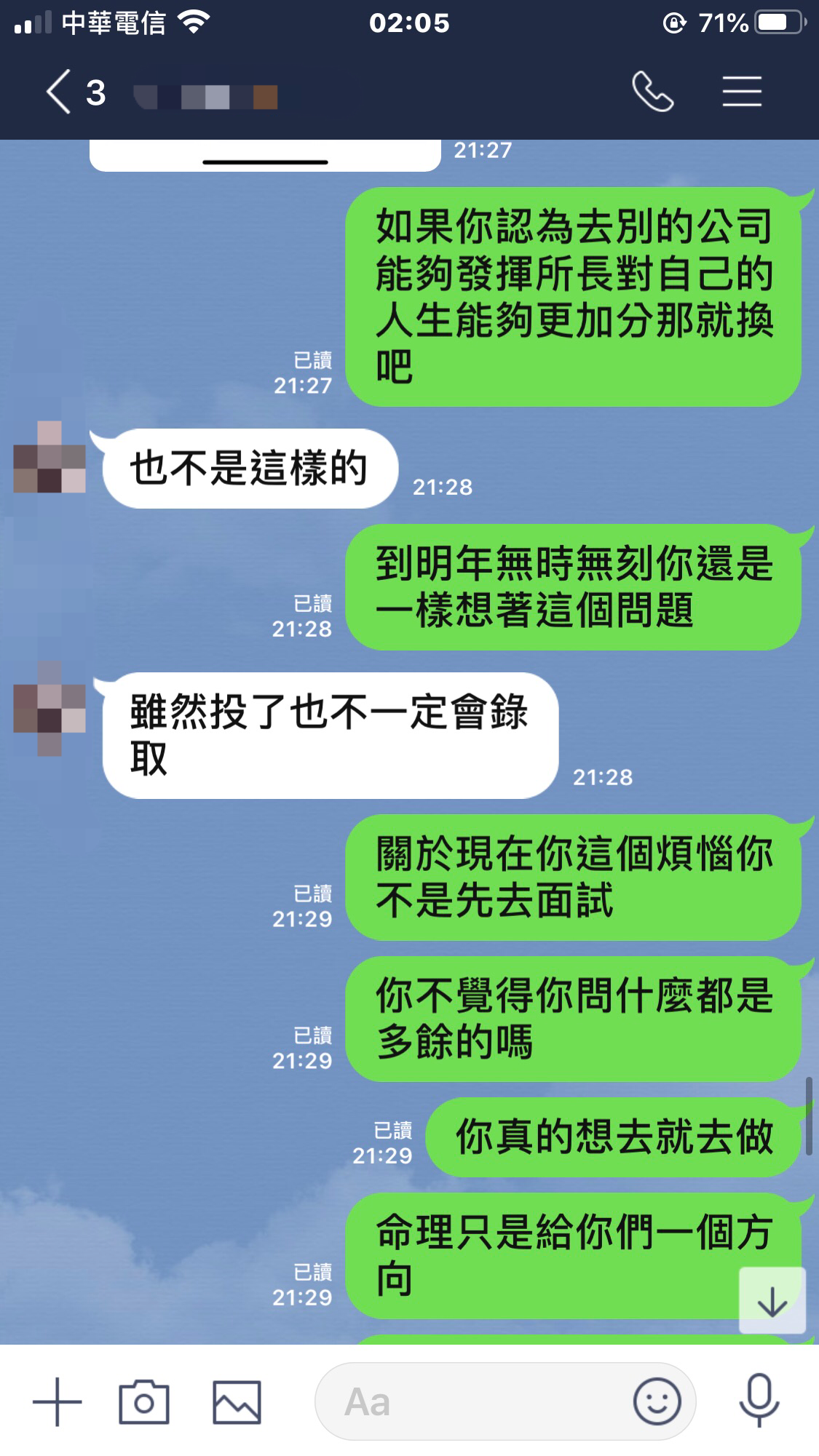Tap the Aa message input field

[x=473, y=1401]
